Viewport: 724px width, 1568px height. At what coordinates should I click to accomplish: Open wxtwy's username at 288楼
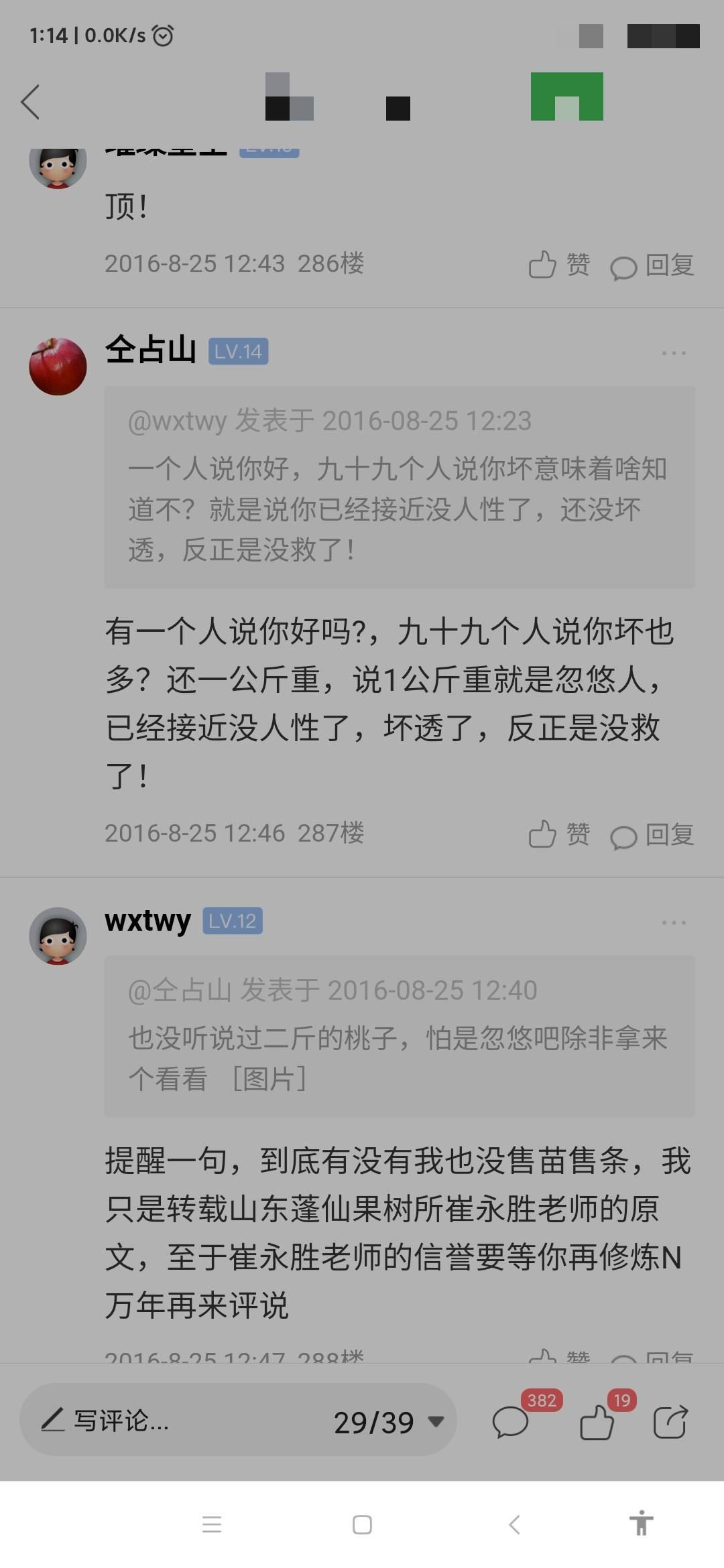148,921
